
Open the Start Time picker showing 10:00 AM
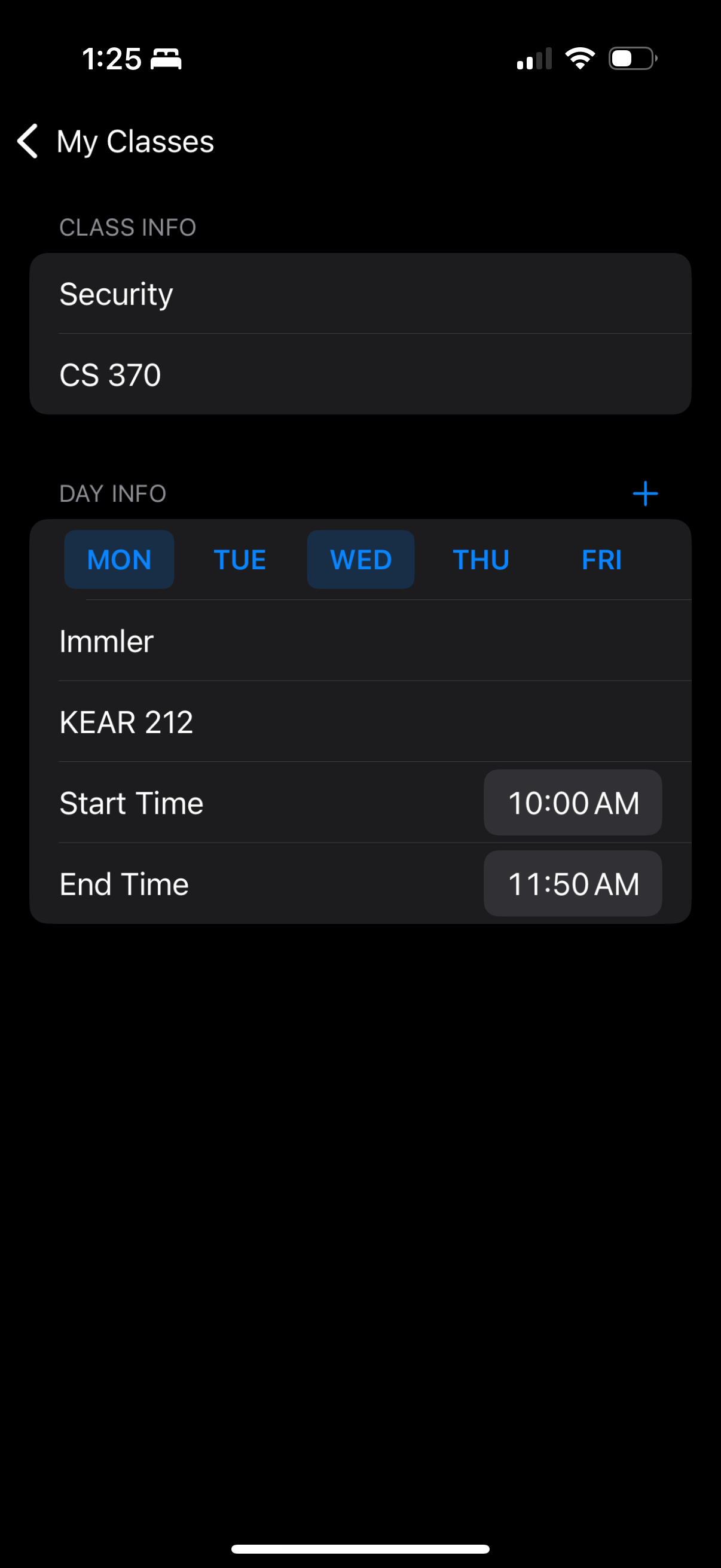point(572,803)
